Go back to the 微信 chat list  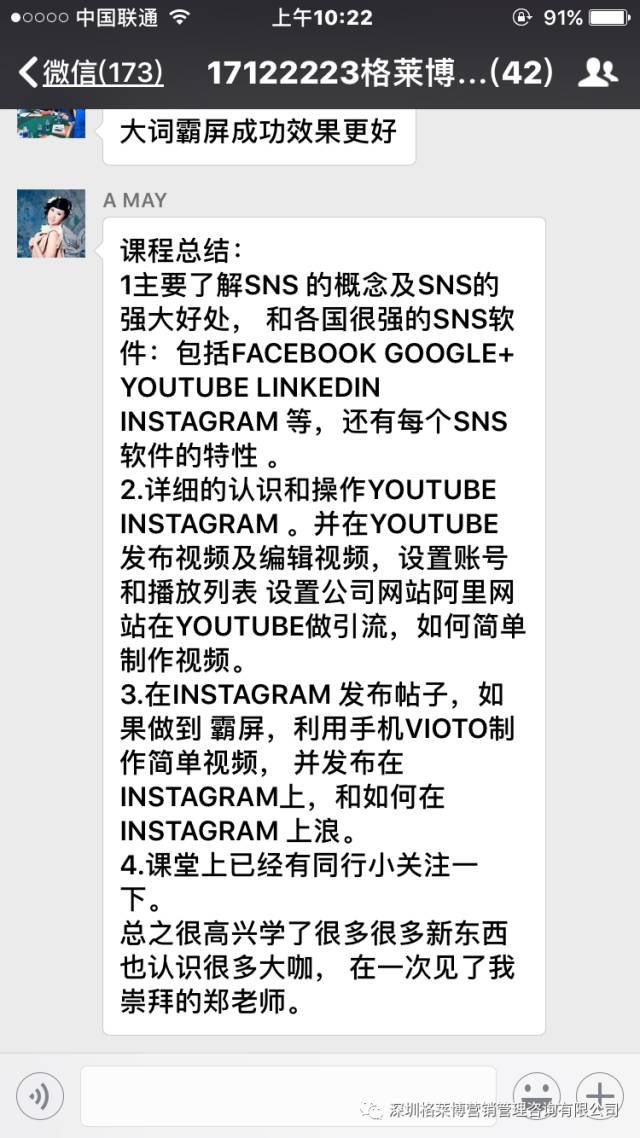(90, 73)
